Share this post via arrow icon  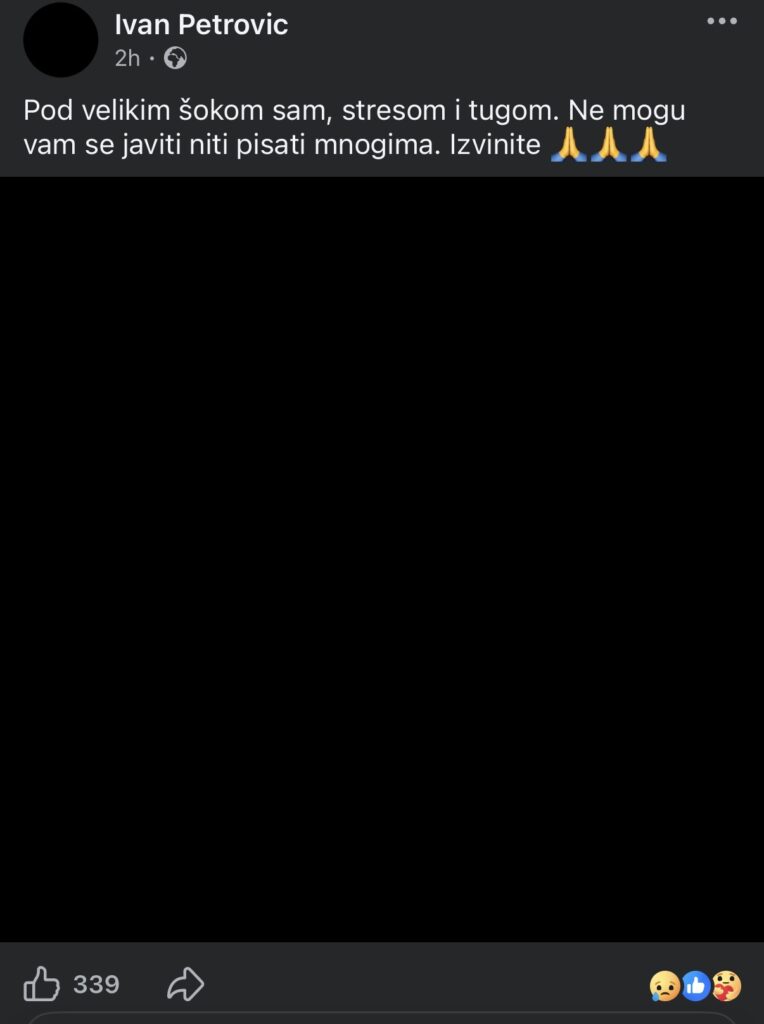click(x=185, y=984)
